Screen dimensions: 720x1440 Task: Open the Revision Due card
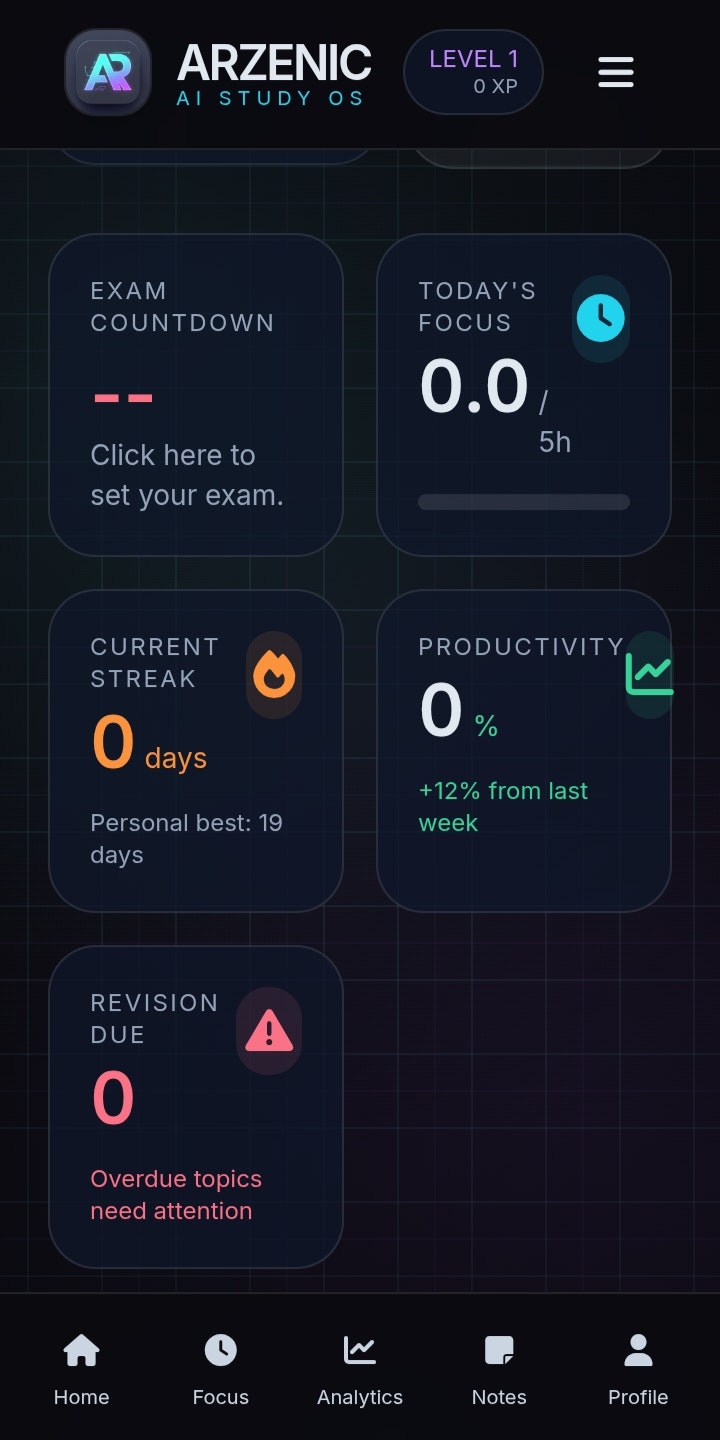pos(196,1107)
